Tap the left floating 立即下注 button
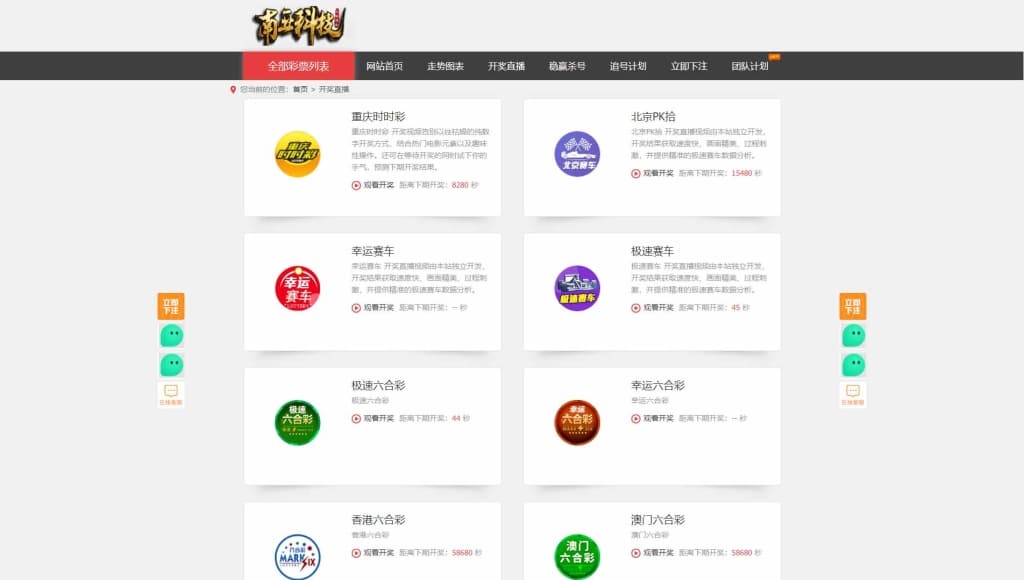1024x580 pixels. 170,306
